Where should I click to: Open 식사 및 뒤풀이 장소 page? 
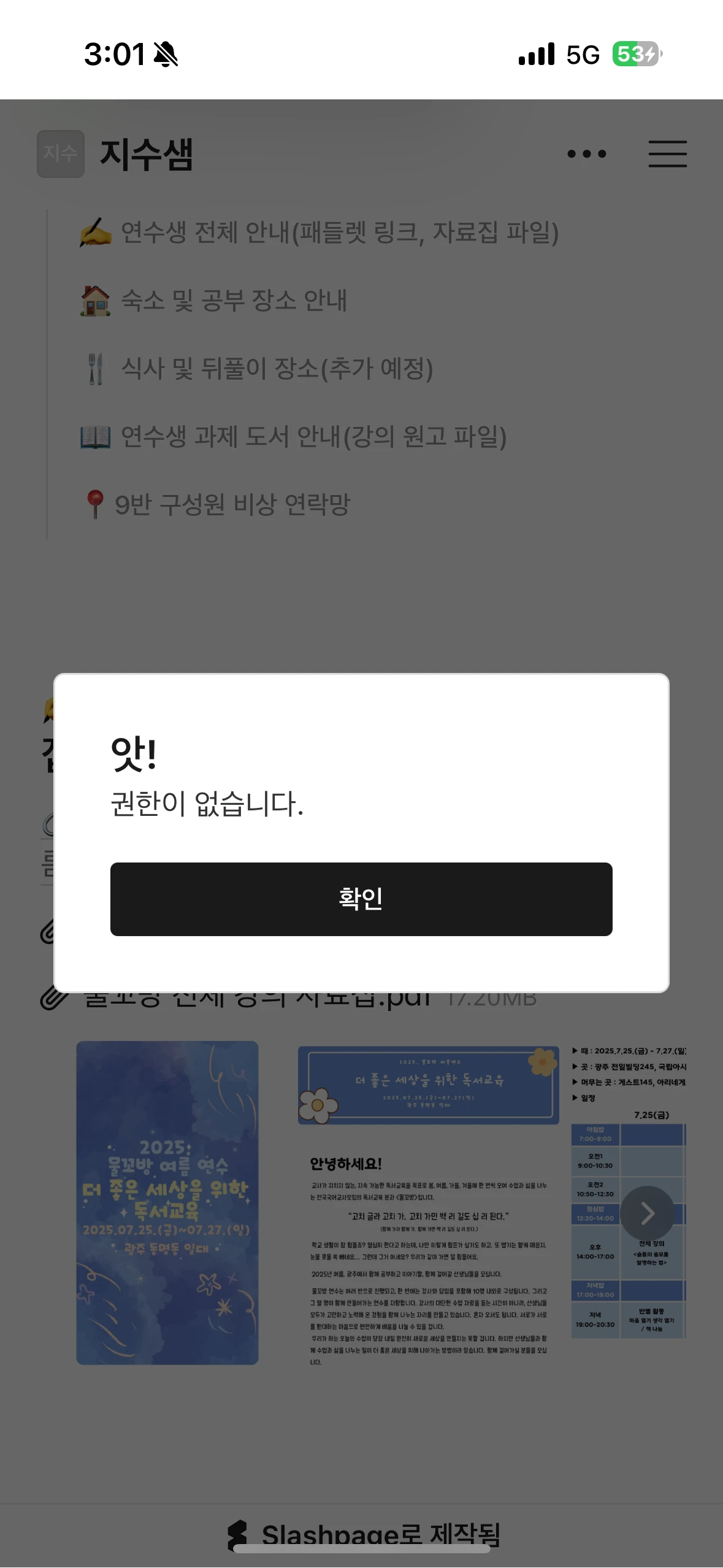[256, 369]
